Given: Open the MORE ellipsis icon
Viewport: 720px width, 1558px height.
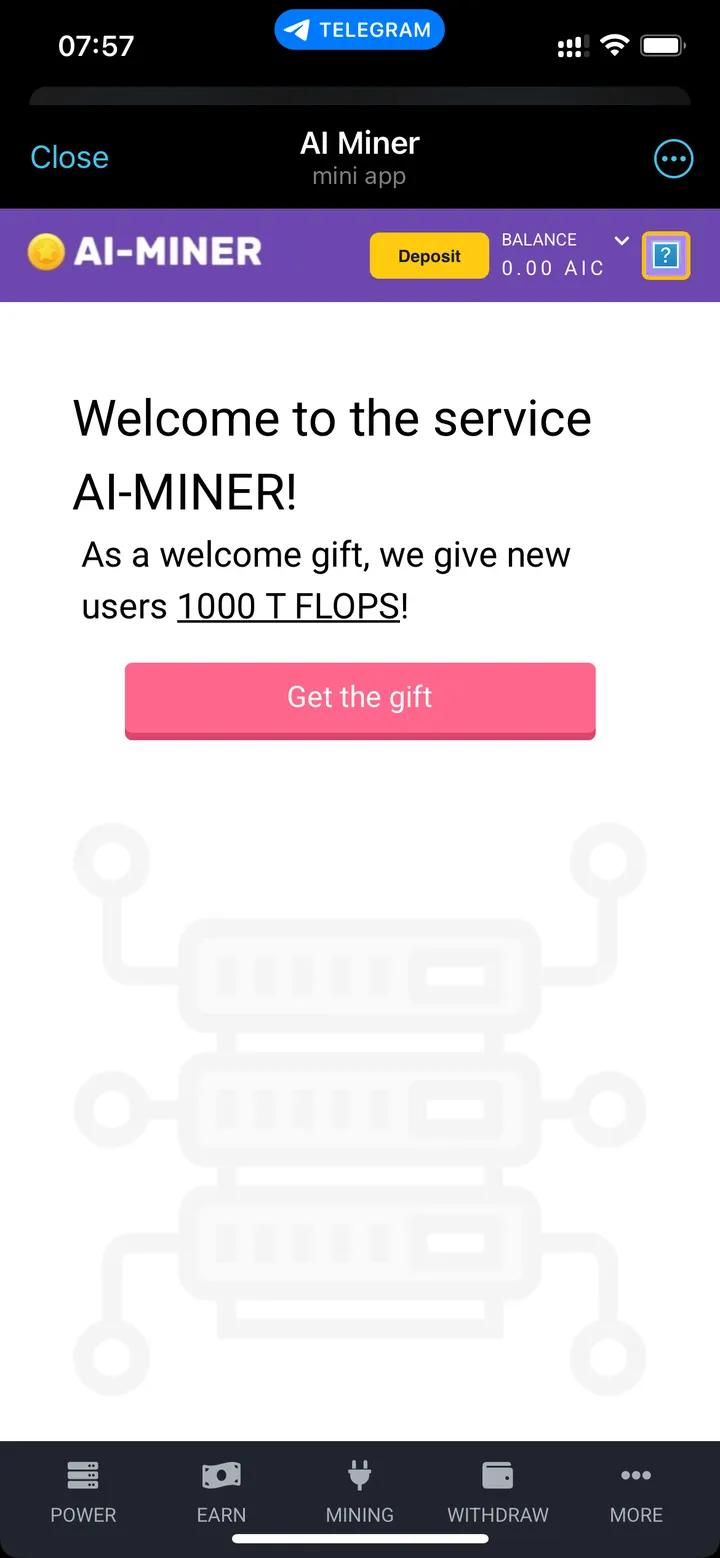Looking at the screenshot, I should pos(636,1475).
